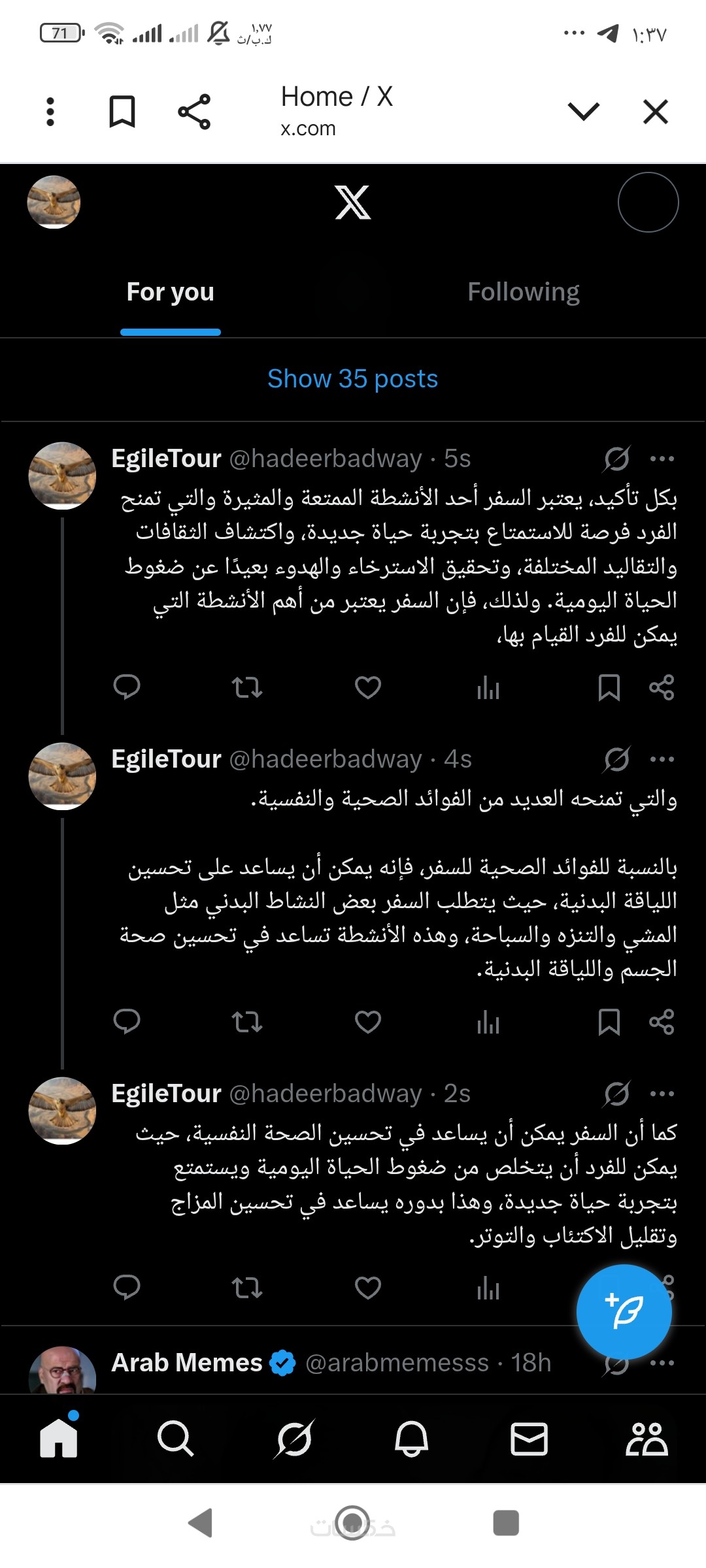Expand the browser page dropdown chevron
Viewport: 706px width, 1568px height.
tap(583, 112)
